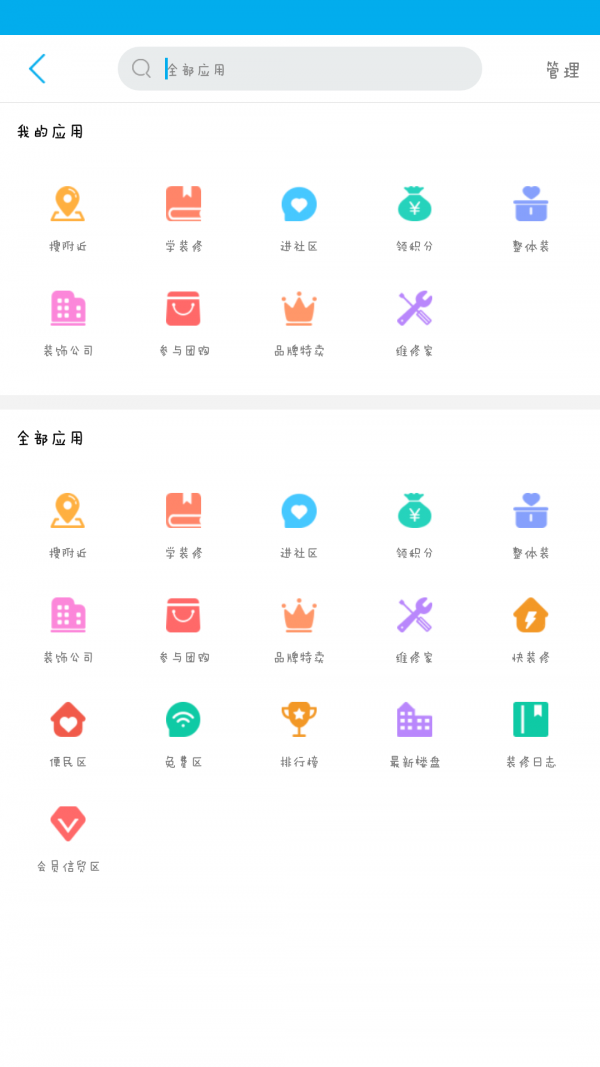This screenshot has width=600, height=1067.
Task: Open 学装修 under 我的应用
Action: tap(183, 216)
